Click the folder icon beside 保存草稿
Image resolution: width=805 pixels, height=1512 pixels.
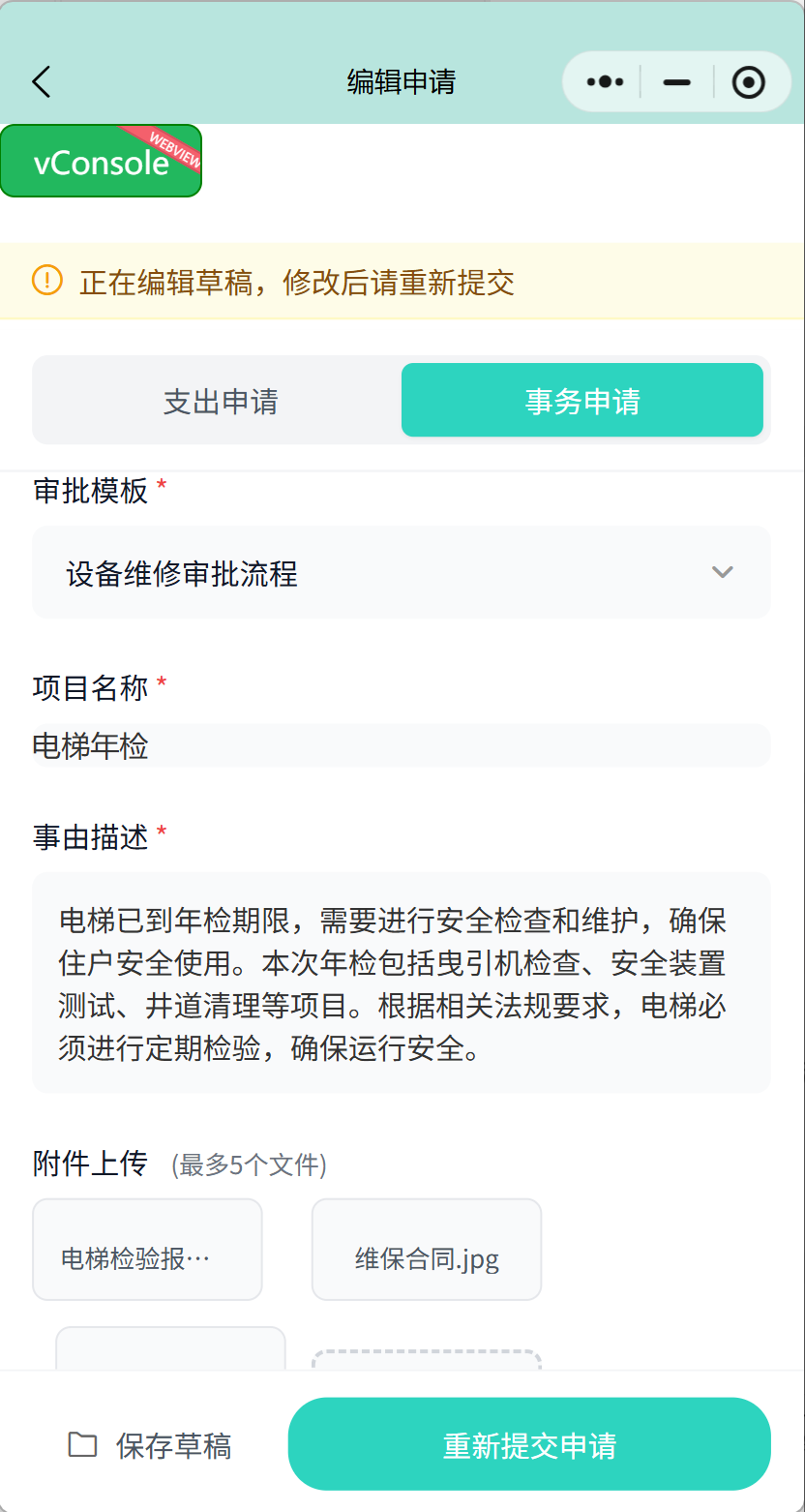(x=83, y=1444)
